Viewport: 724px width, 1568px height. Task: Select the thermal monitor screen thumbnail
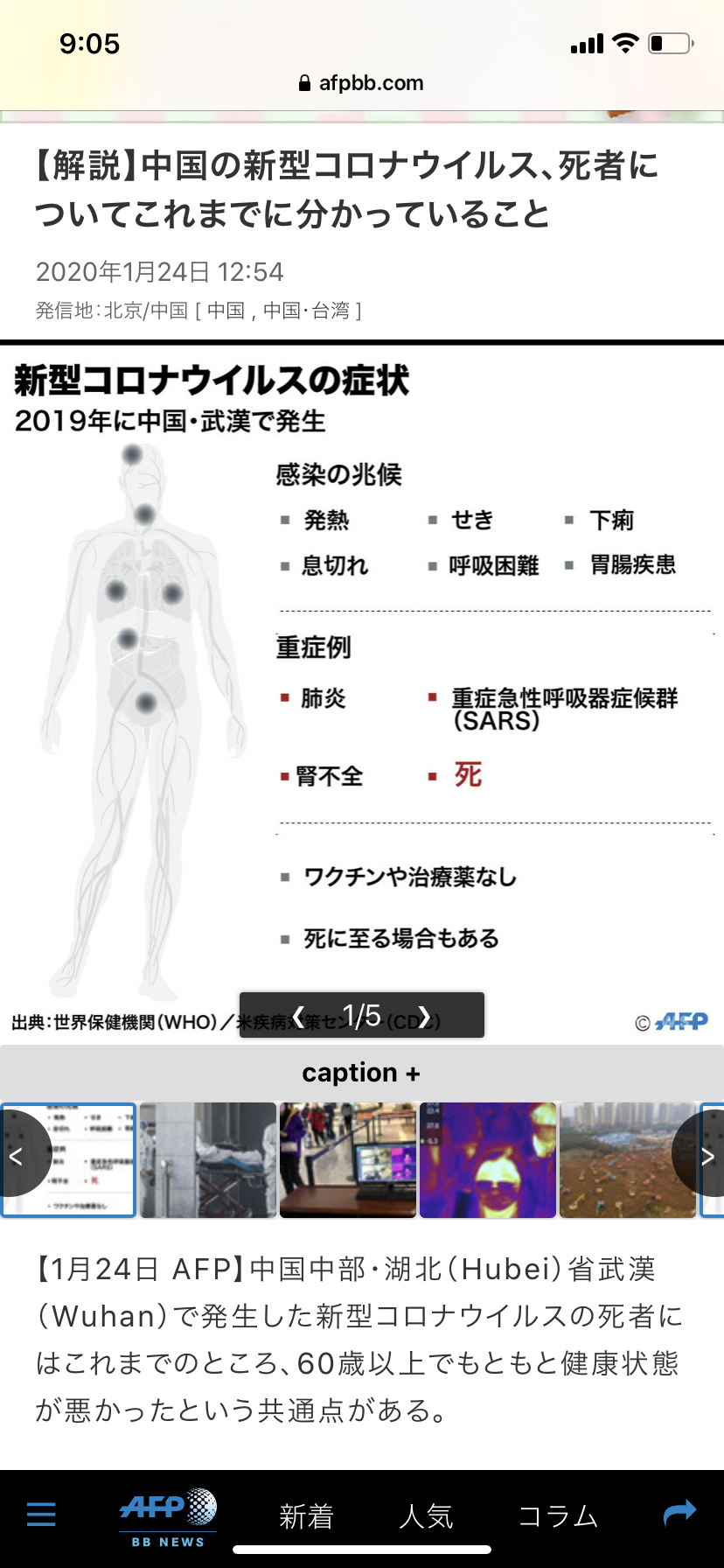click(348, 1159)
